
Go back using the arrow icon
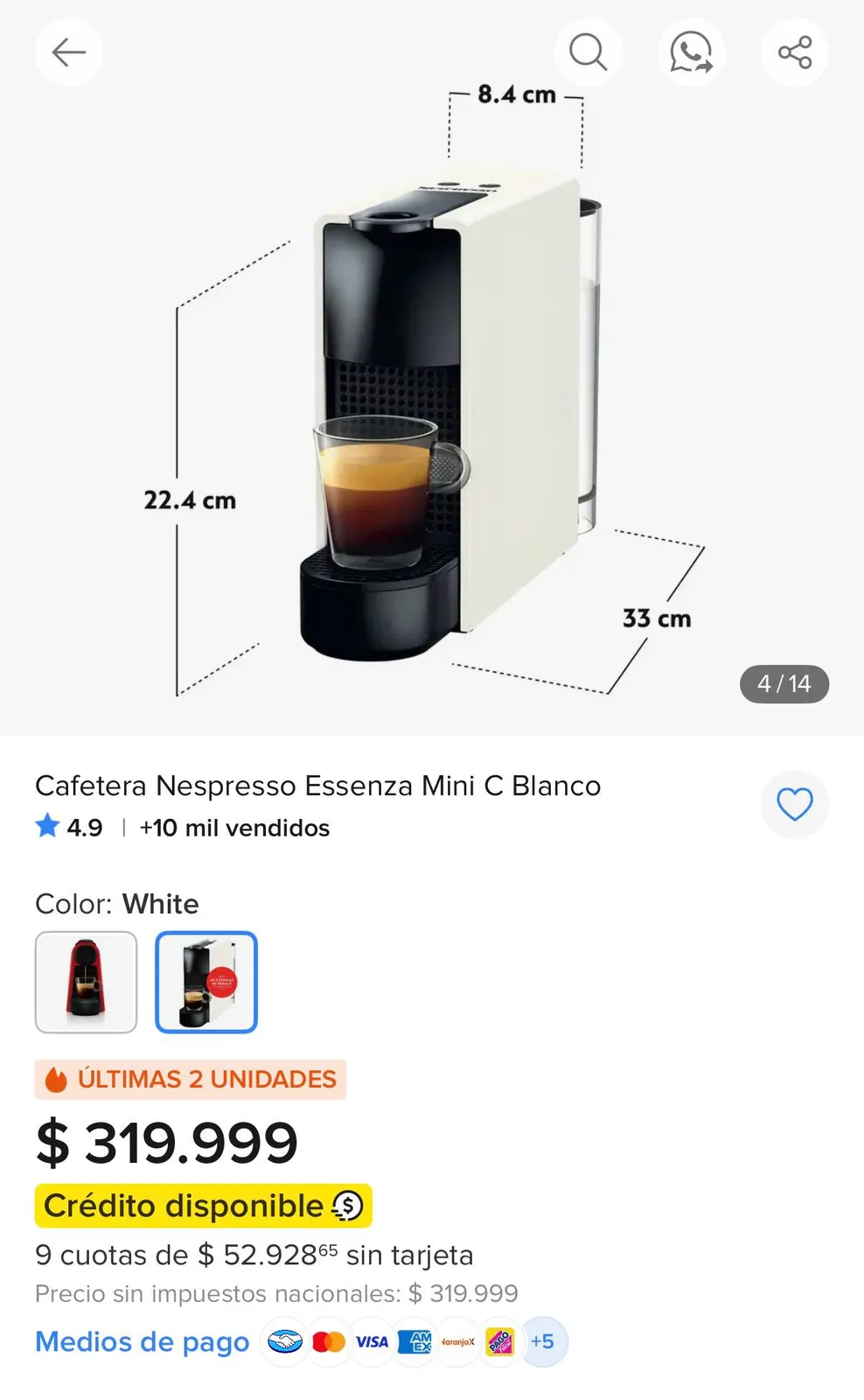pyautogui.click(x=68, y=52)
